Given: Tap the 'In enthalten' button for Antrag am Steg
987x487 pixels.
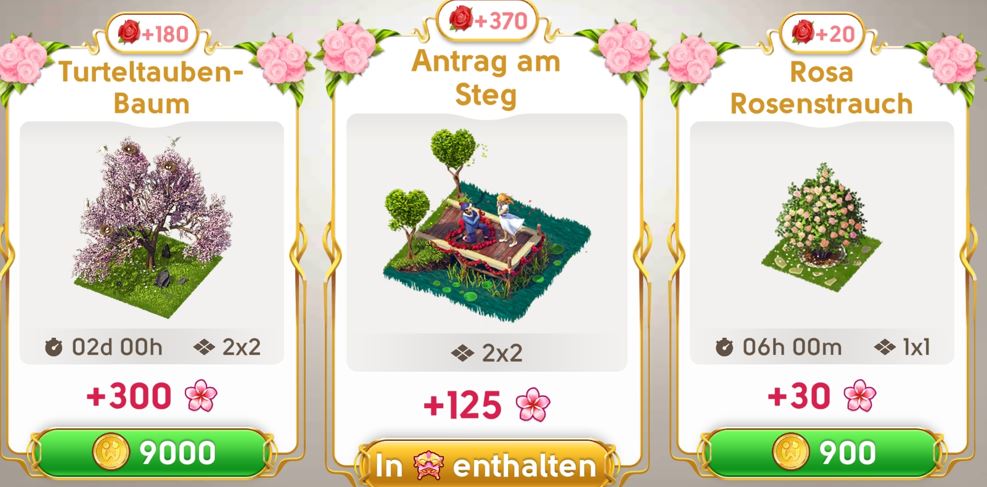Looking at the screenshot, I should (x=487, y=465).
